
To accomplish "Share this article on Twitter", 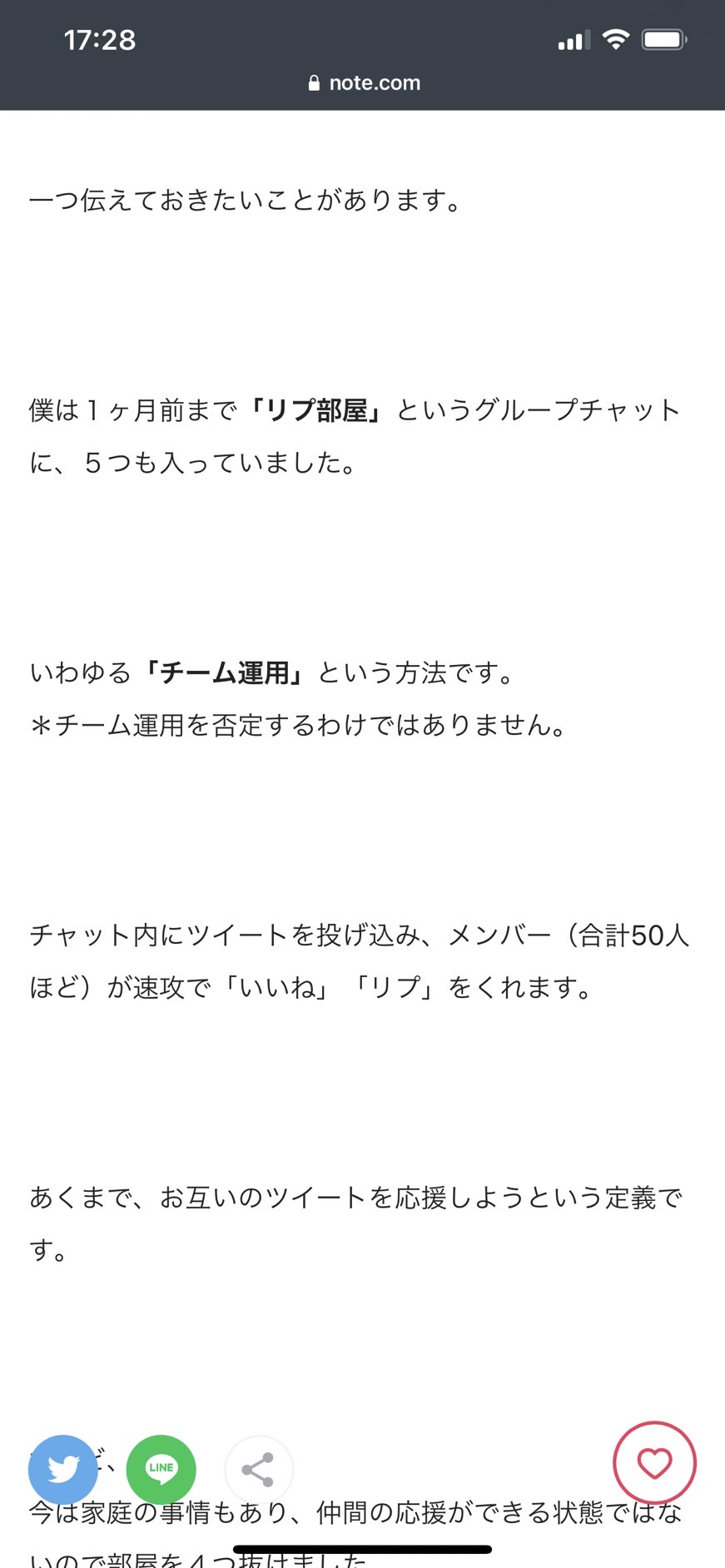I will [63, 1469].
